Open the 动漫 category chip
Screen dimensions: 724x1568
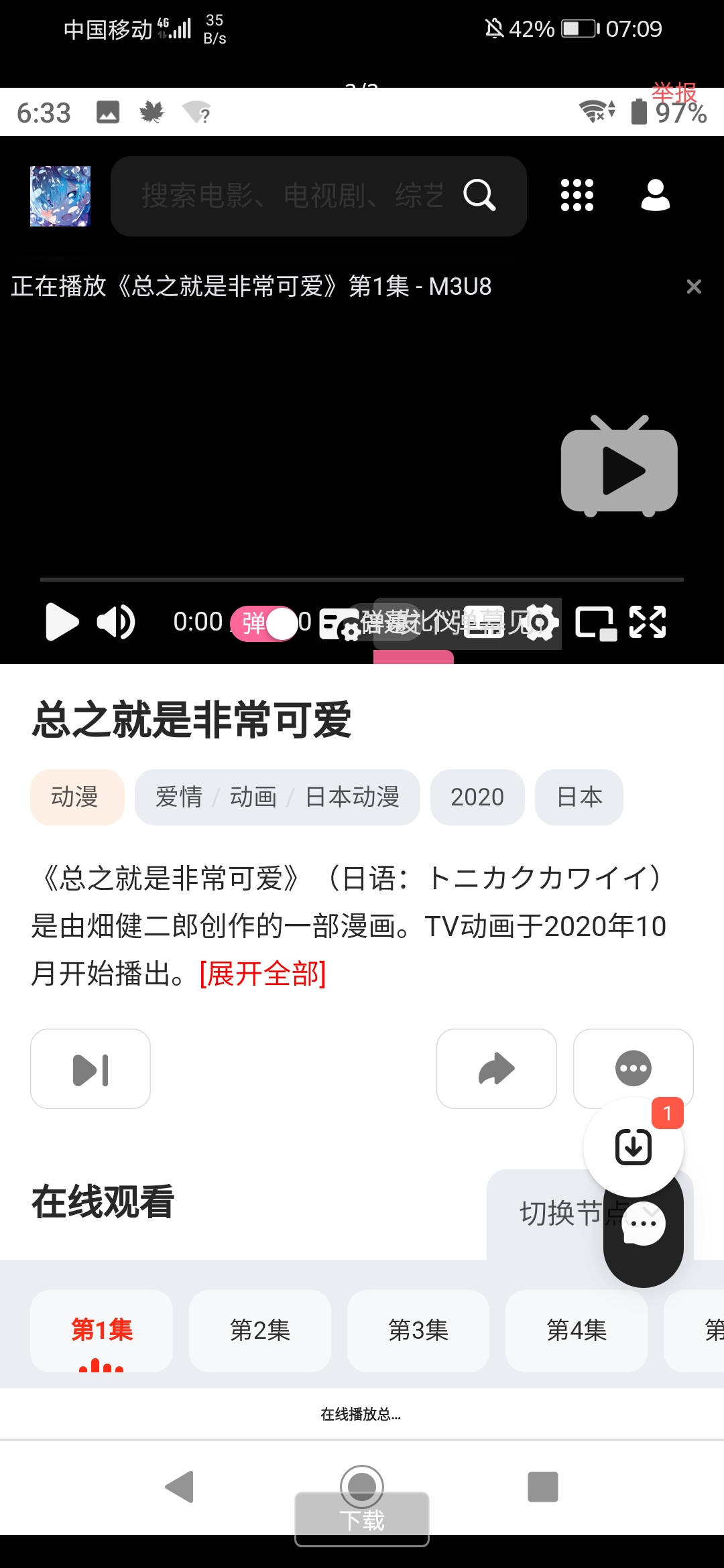[76, 797]
